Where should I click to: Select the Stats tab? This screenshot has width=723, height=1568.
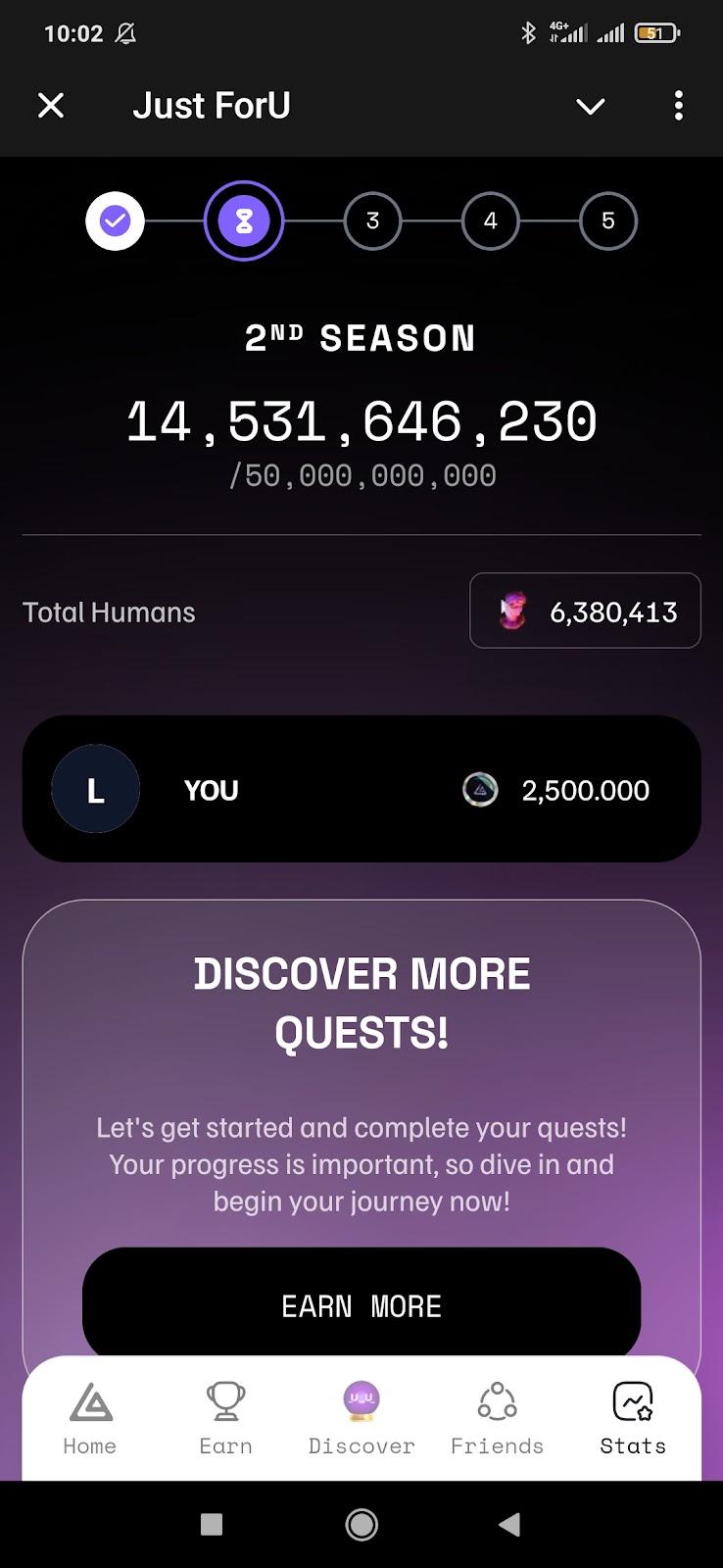[633, 1418]
